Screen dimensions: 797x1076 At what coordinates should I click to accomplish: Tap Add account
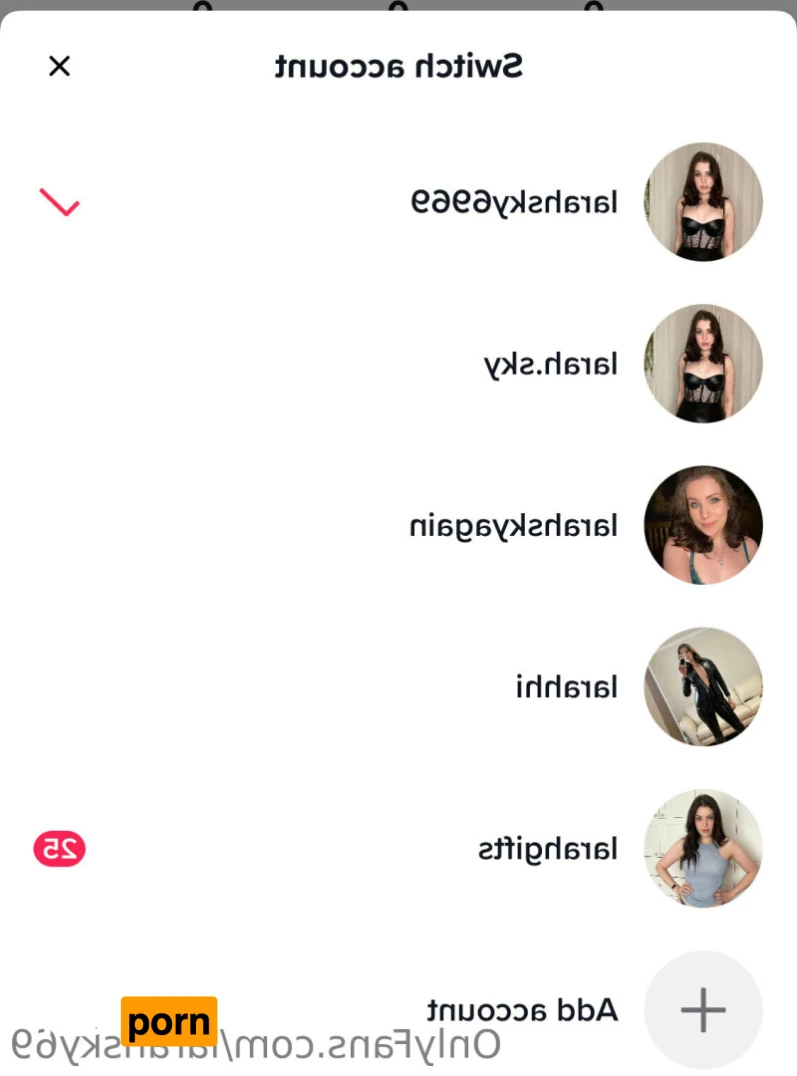(x=524, y=1010)
